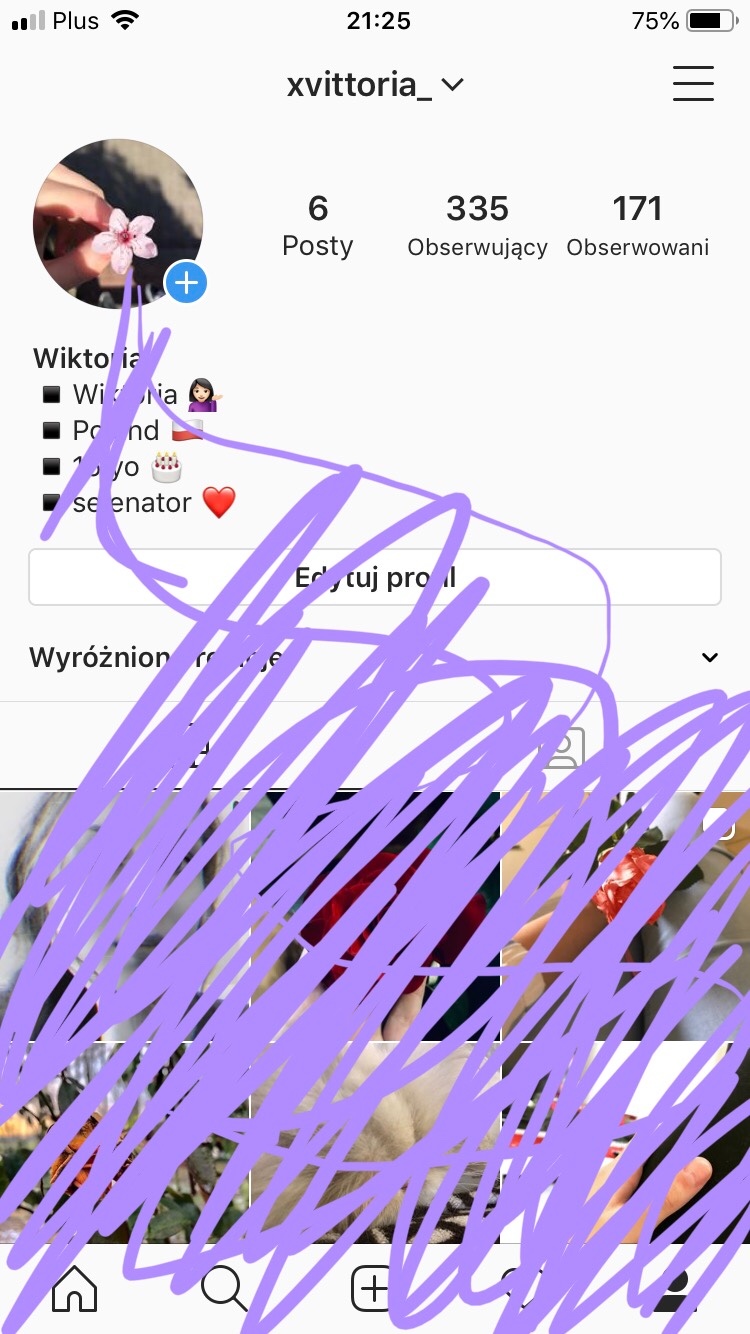View the 335 Obserwujący followers list

(477, 225)
